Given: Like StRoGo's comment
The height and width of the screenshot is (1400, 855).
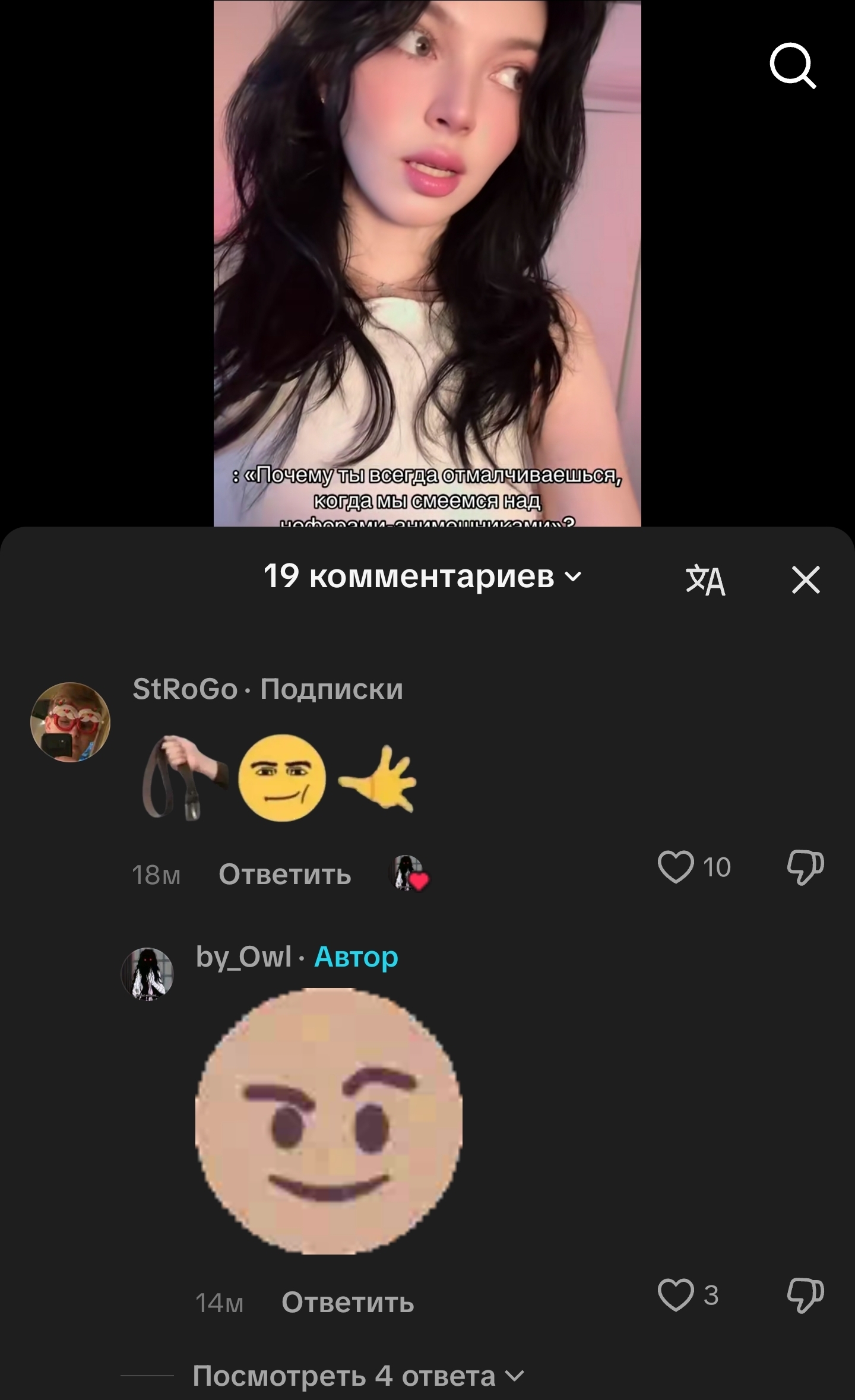Looking at the screenshot, I should point(676,867).
